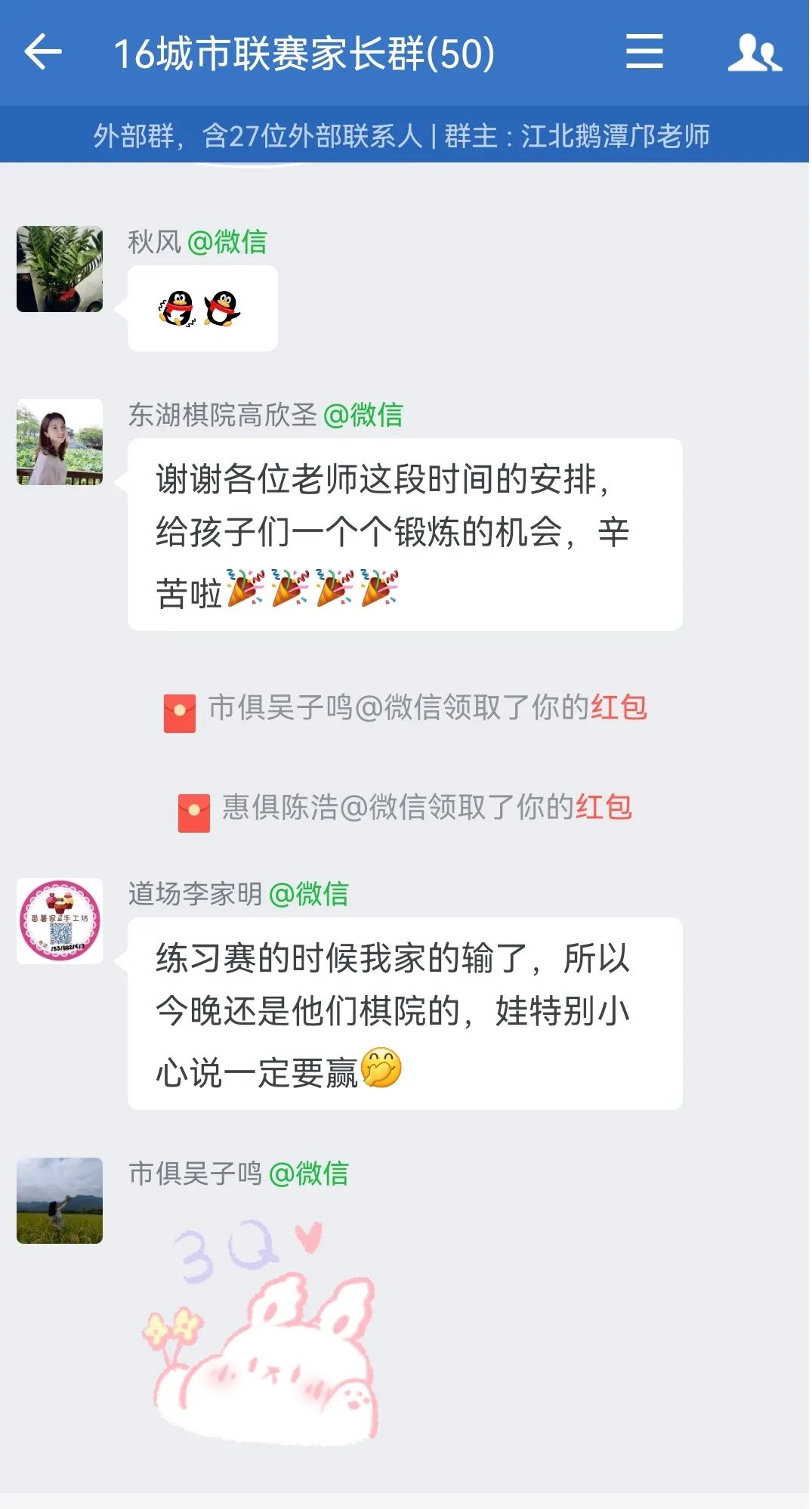Viewport: 812px width, 1509px height.
Task: Go back from the group chat
Action: tap(43, 53)
